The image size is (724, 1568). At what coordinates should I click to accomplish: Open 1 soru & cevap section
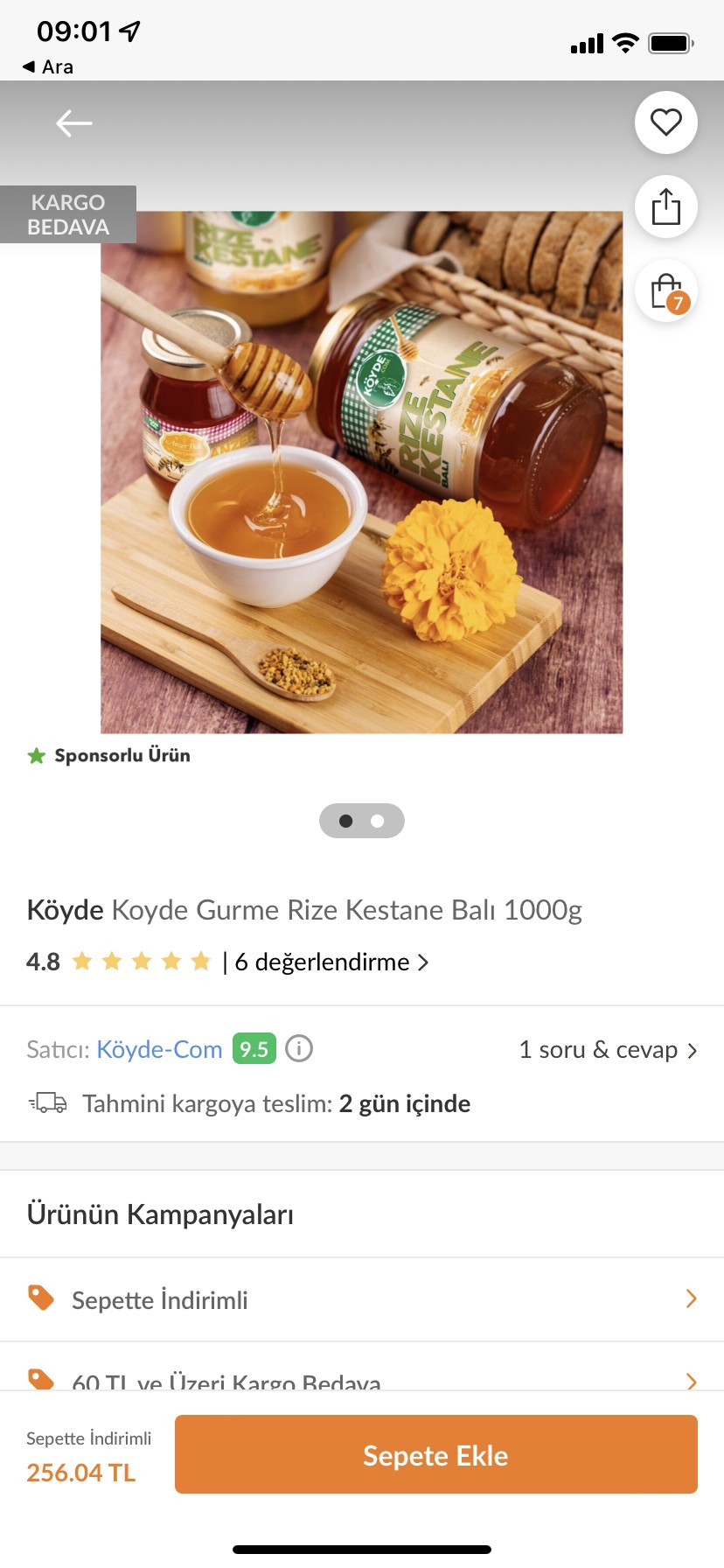click(x=608, y=1049)
